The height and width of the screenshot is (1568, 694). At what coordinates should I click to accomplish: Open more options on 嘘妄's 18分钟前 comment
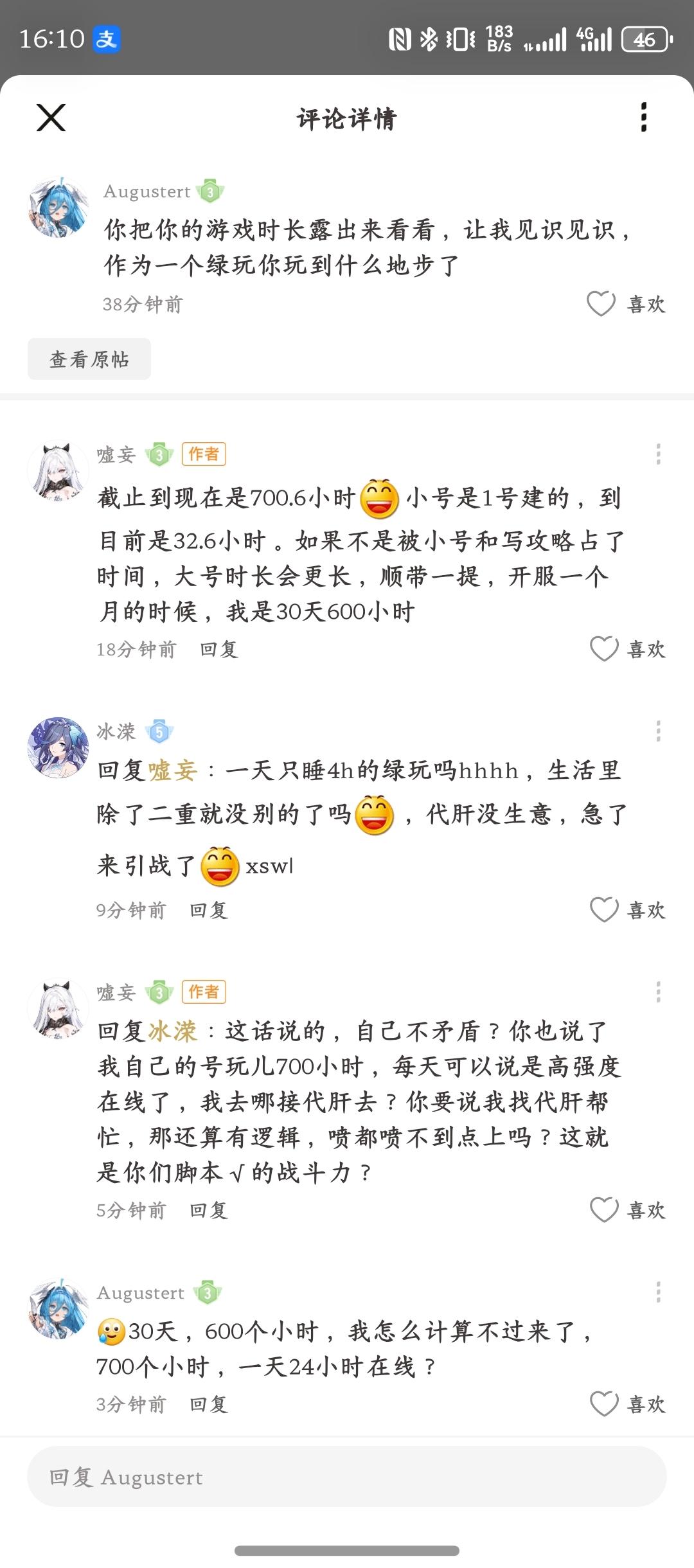pyautogui.click(x=658, y=454)
